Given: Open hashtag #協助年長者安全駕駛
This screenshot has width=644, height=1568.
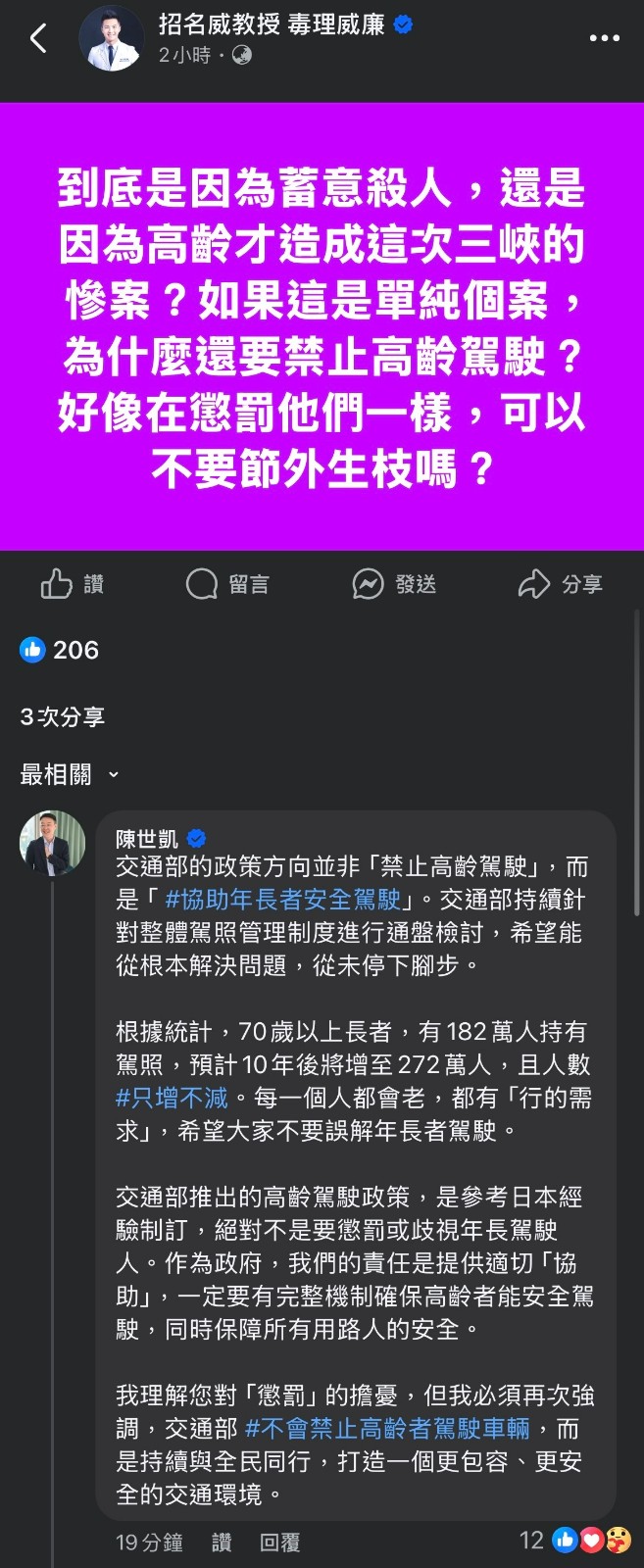Looking at the screenshot, I should pyautogui.click(x=282, y=900).
